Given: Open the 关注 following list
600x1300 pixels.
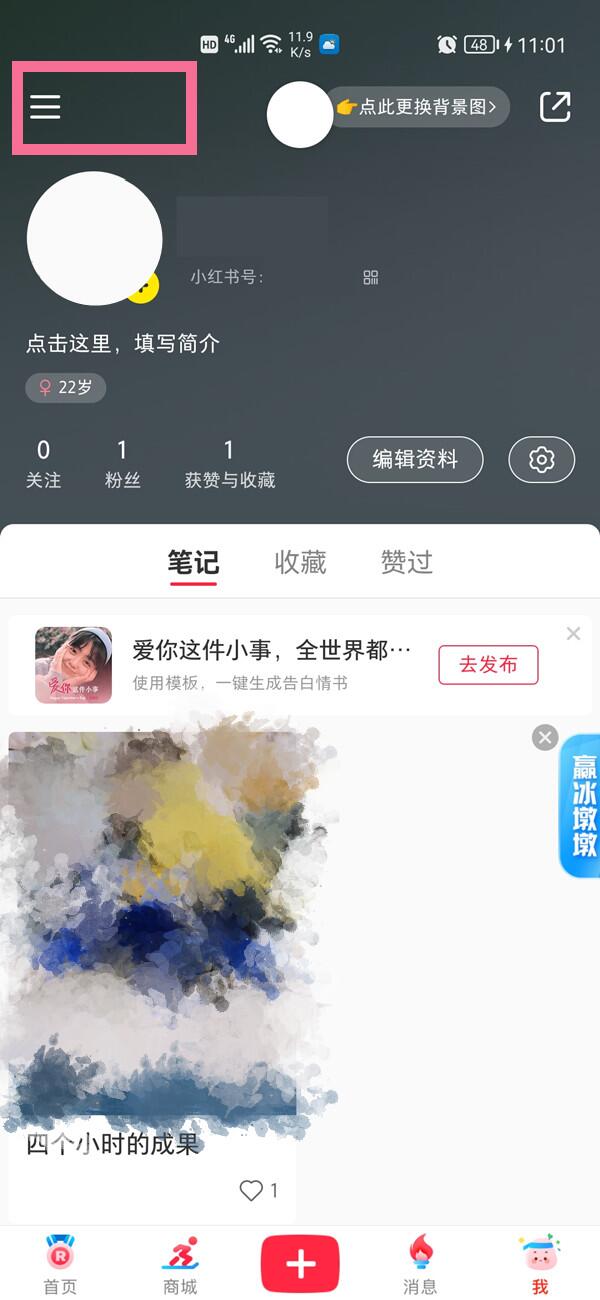Looking at the screenshot, I should pos(43,464).
